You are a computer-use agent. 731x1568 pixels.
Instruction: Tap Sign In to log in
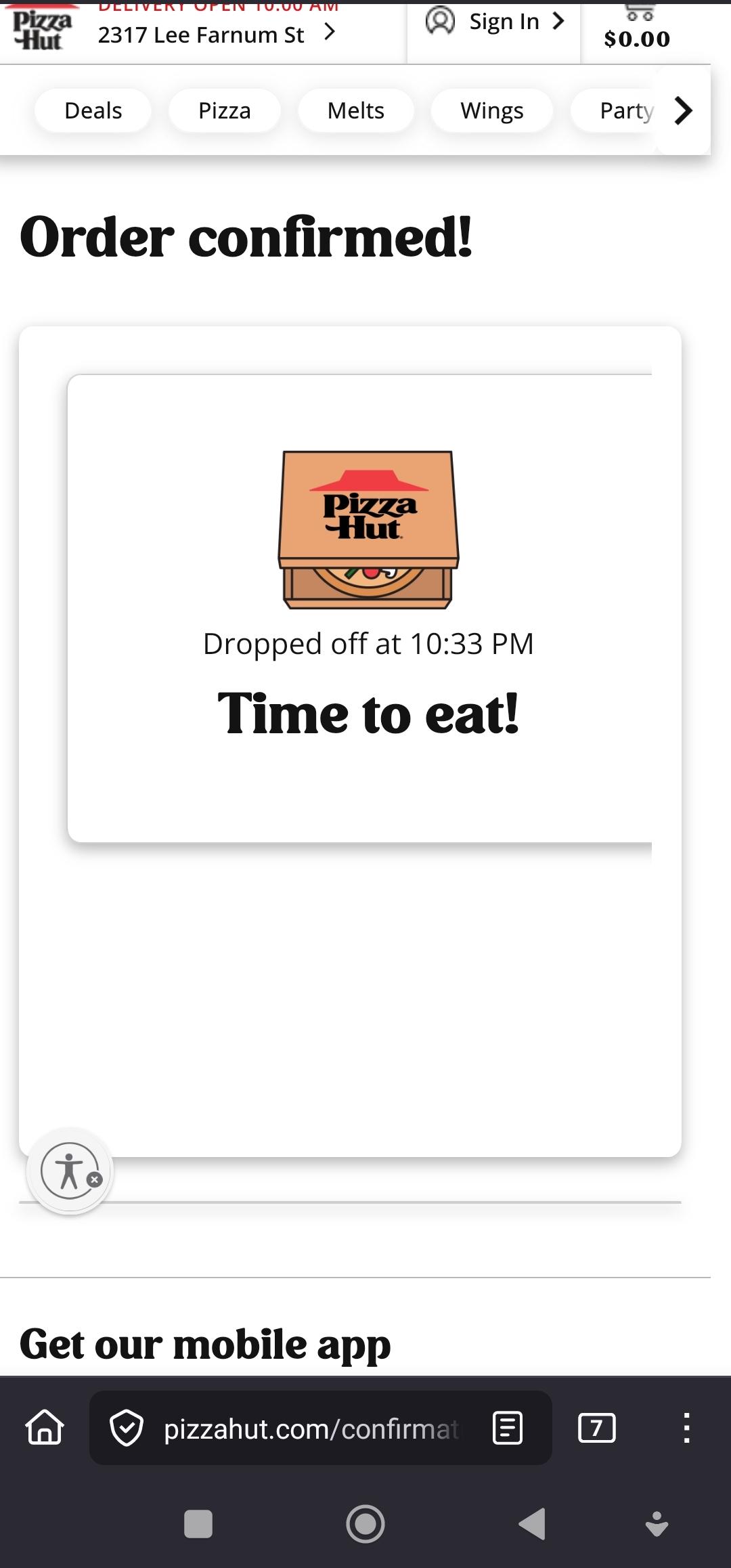pos(495,22)
